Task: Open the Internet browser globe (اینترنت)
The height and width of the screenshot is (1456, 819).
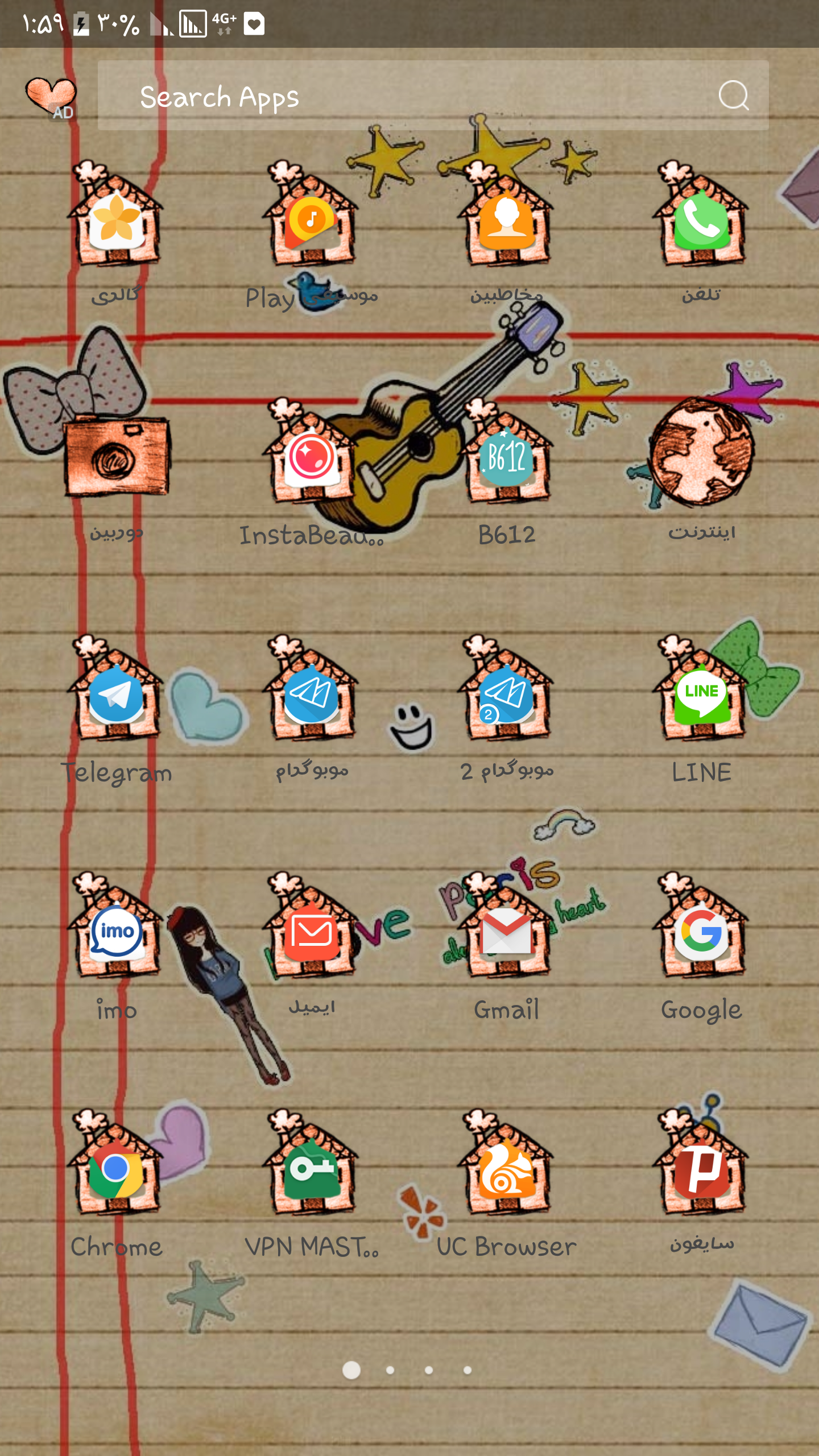Action: 701,452
